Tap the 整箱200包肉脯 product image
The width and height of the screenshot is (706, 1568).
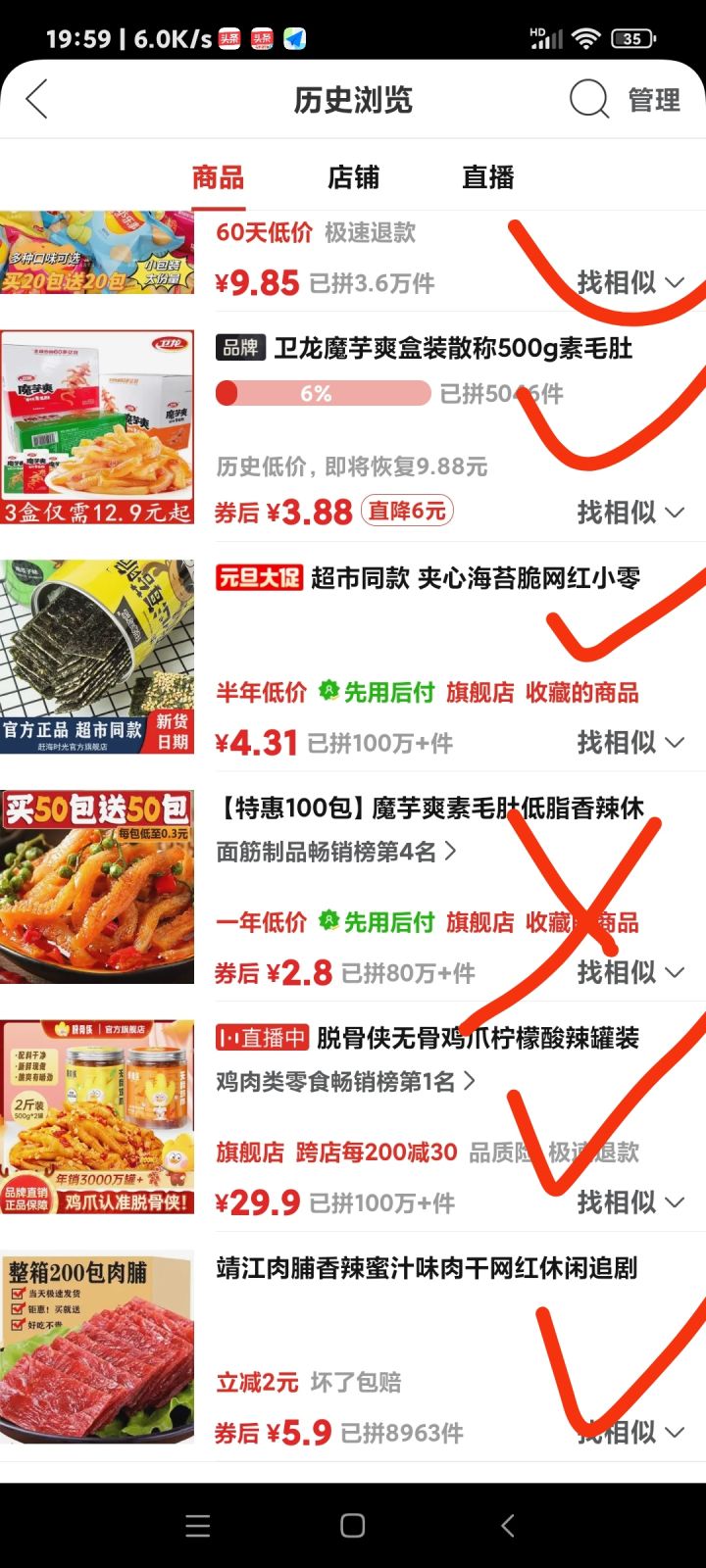[97, 1347]
